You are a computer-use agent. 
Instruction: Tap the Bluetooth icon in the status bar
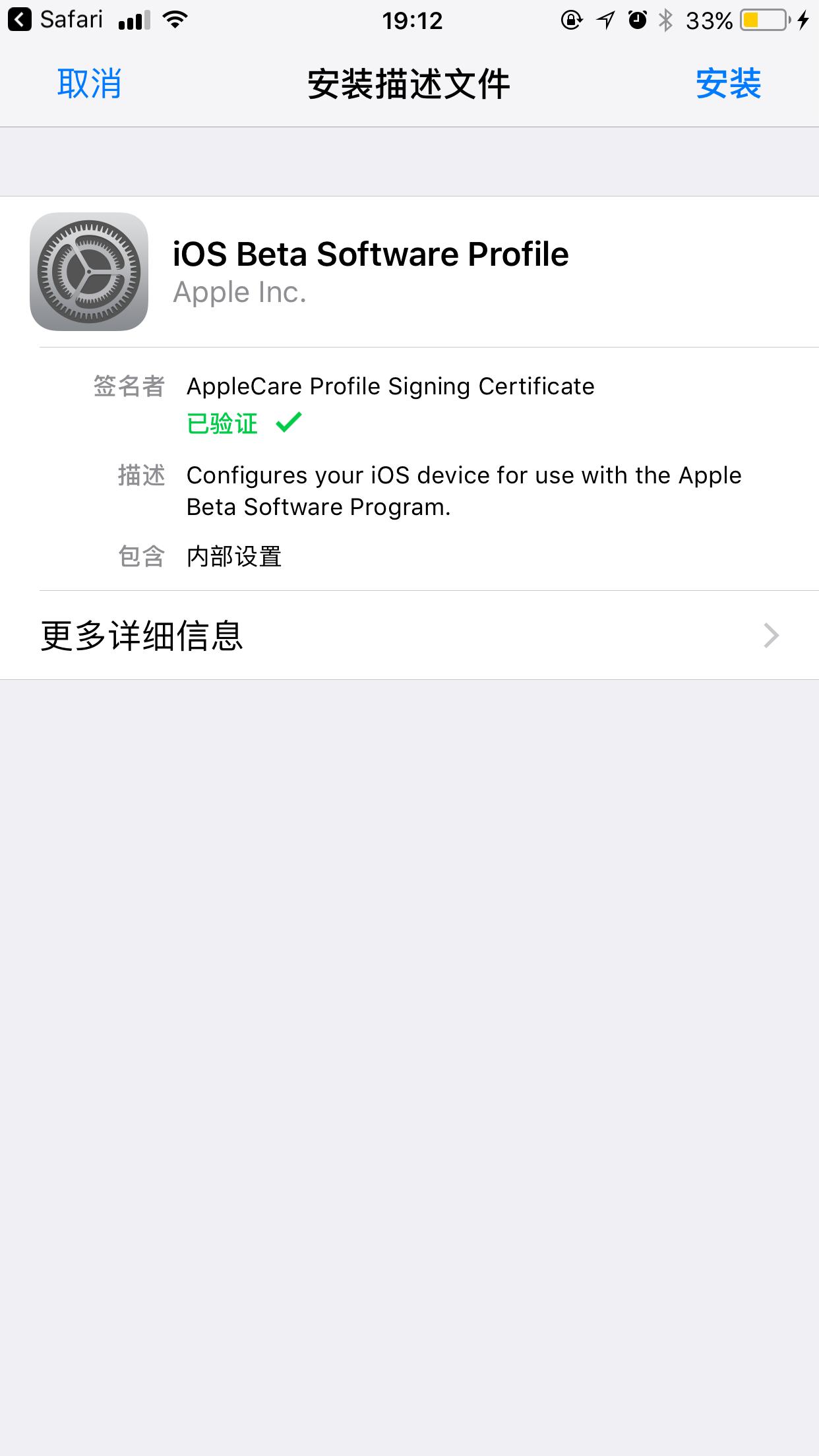click(665, 20)
